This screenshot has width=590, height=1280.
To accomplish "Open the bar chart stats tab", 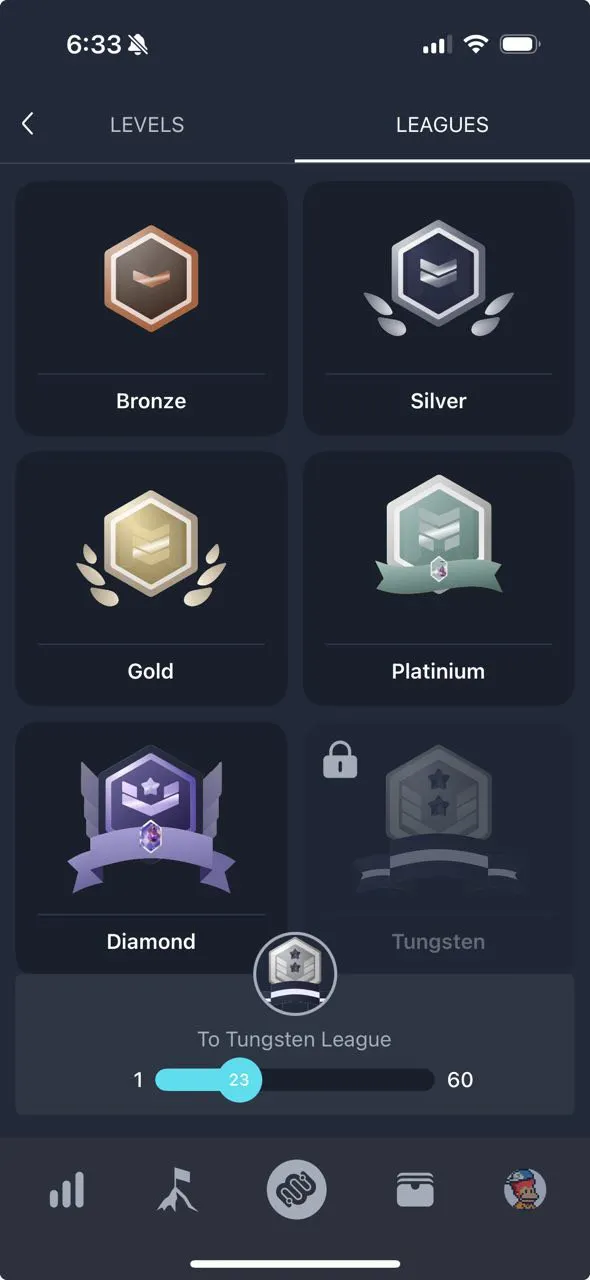I will 67,1190.
